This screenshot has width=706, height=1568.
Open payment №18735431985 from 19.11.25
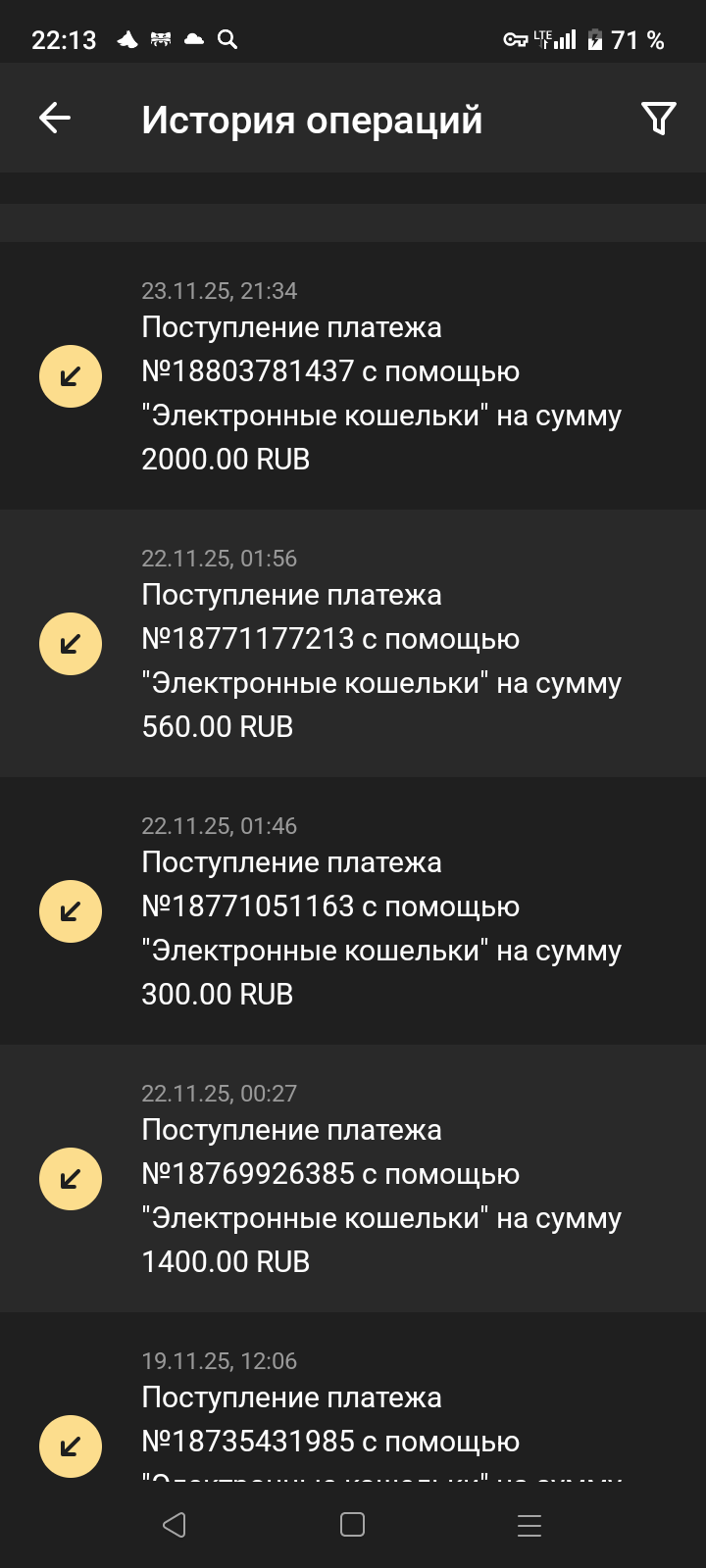380,1419
